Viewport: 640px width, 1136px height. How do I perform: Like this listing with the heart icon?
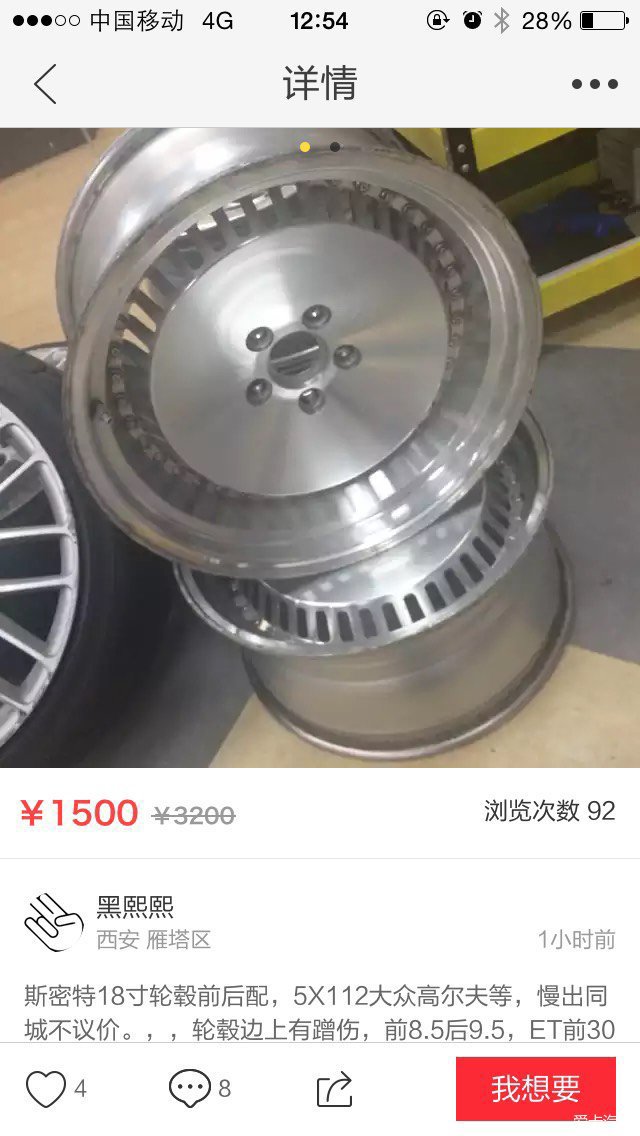(x=46, y=1088)
